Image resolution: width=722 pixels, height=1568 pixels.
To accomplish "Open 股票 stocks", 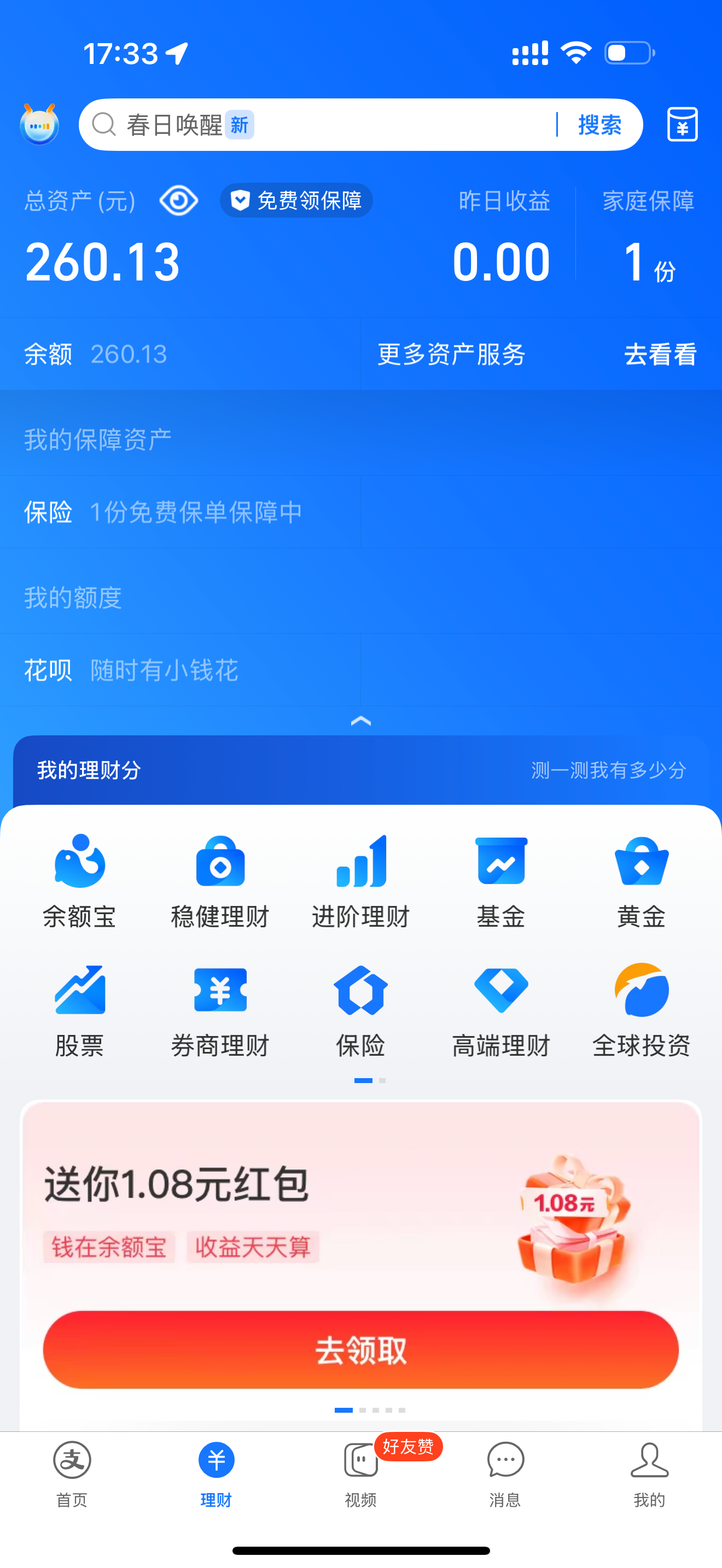I will click(79, 1010).
